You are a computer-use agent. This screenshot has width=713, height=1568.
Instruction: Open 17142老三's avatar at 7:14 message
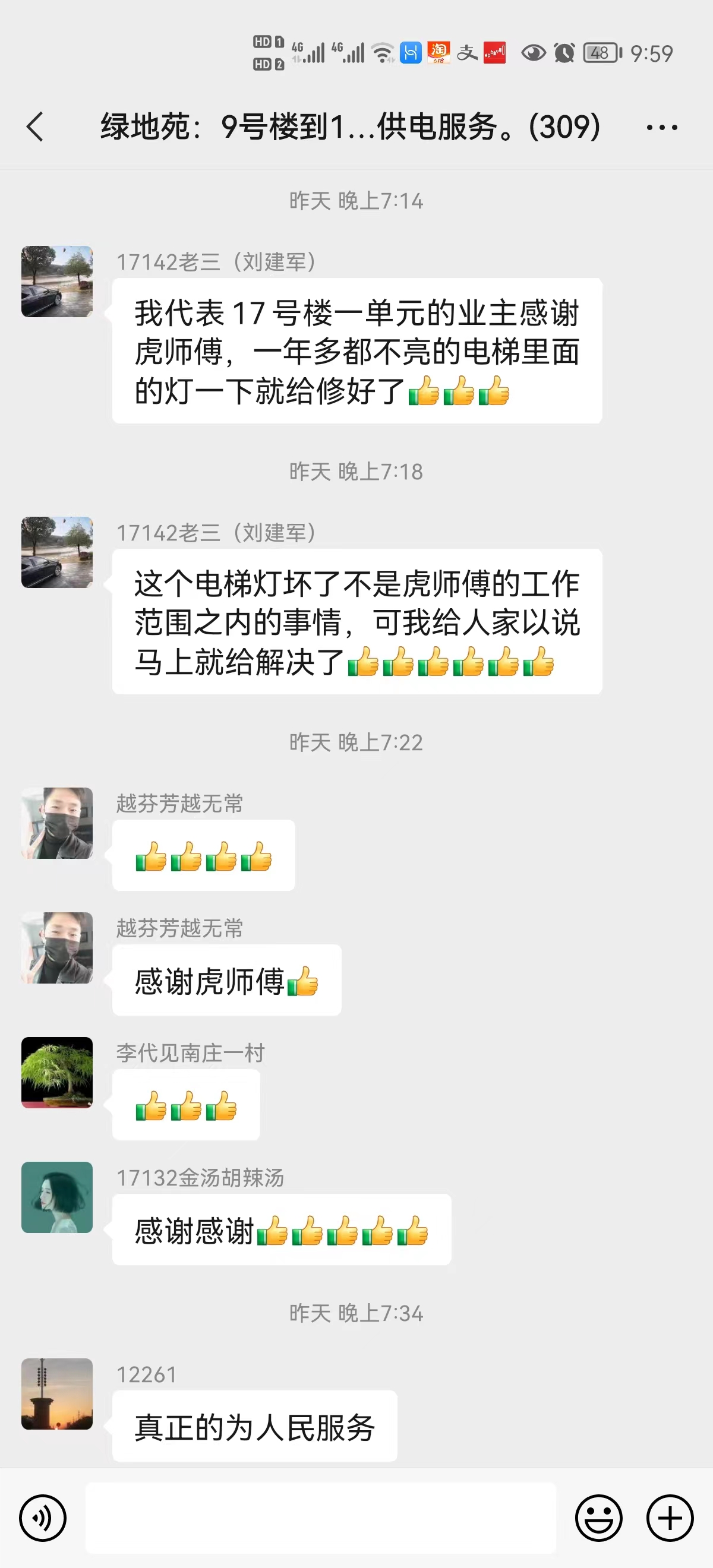tap(57, 281)
